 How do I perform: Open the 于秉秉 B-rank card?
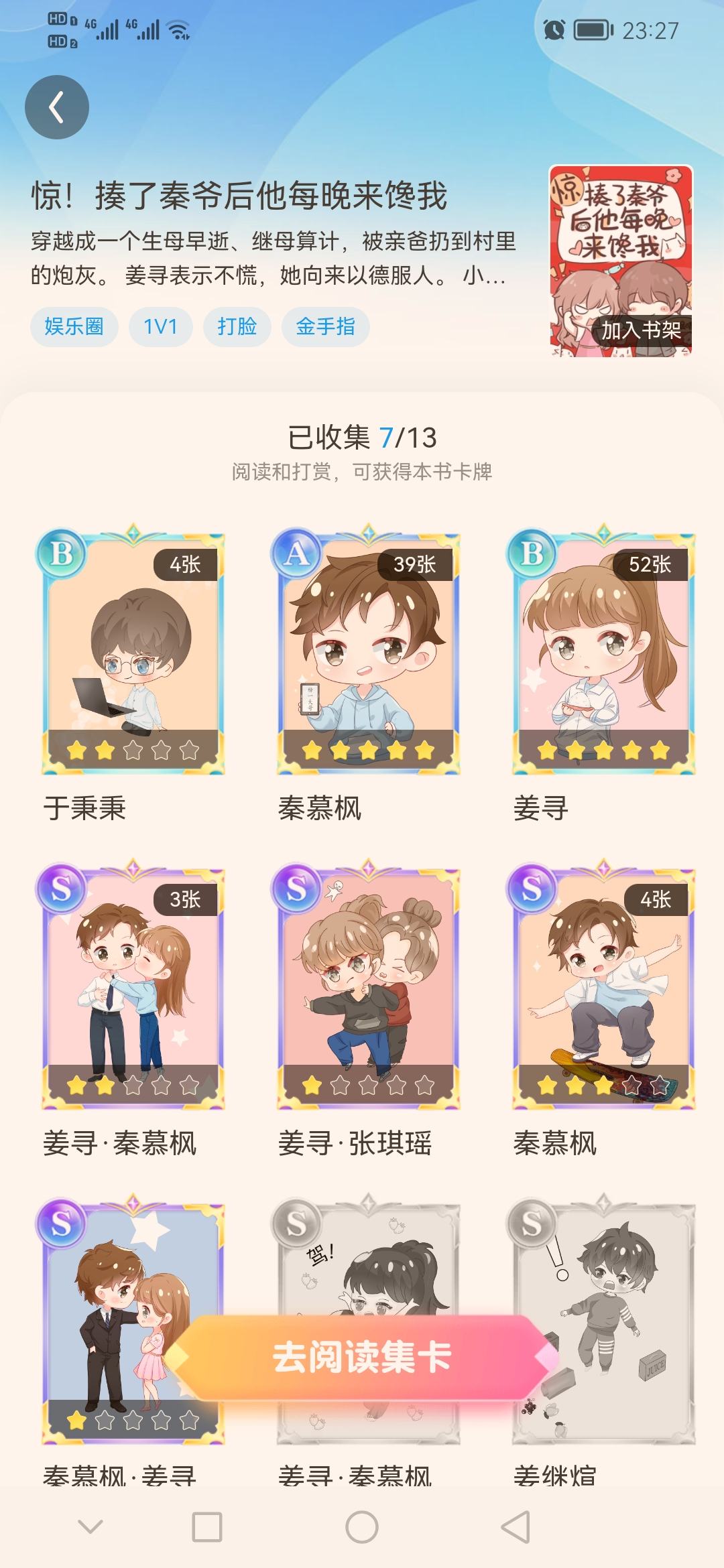(133, 653)
